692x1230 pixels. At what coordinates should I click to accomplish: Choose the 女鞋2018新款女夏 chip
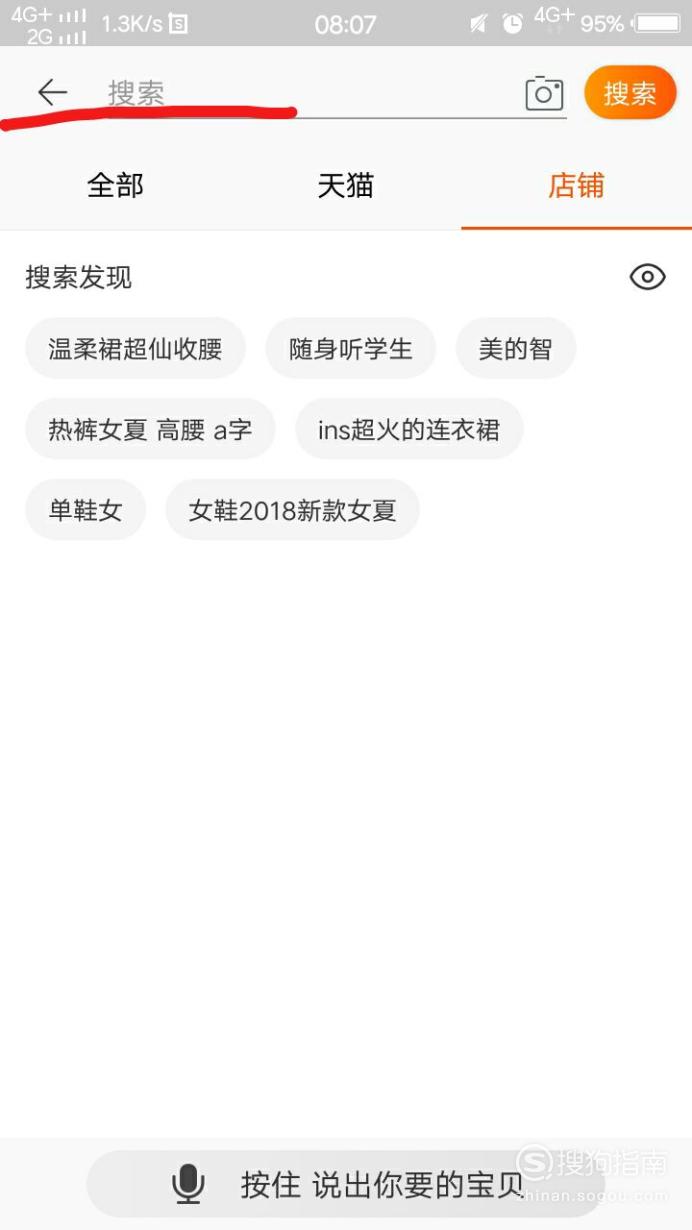pos(292,510)
